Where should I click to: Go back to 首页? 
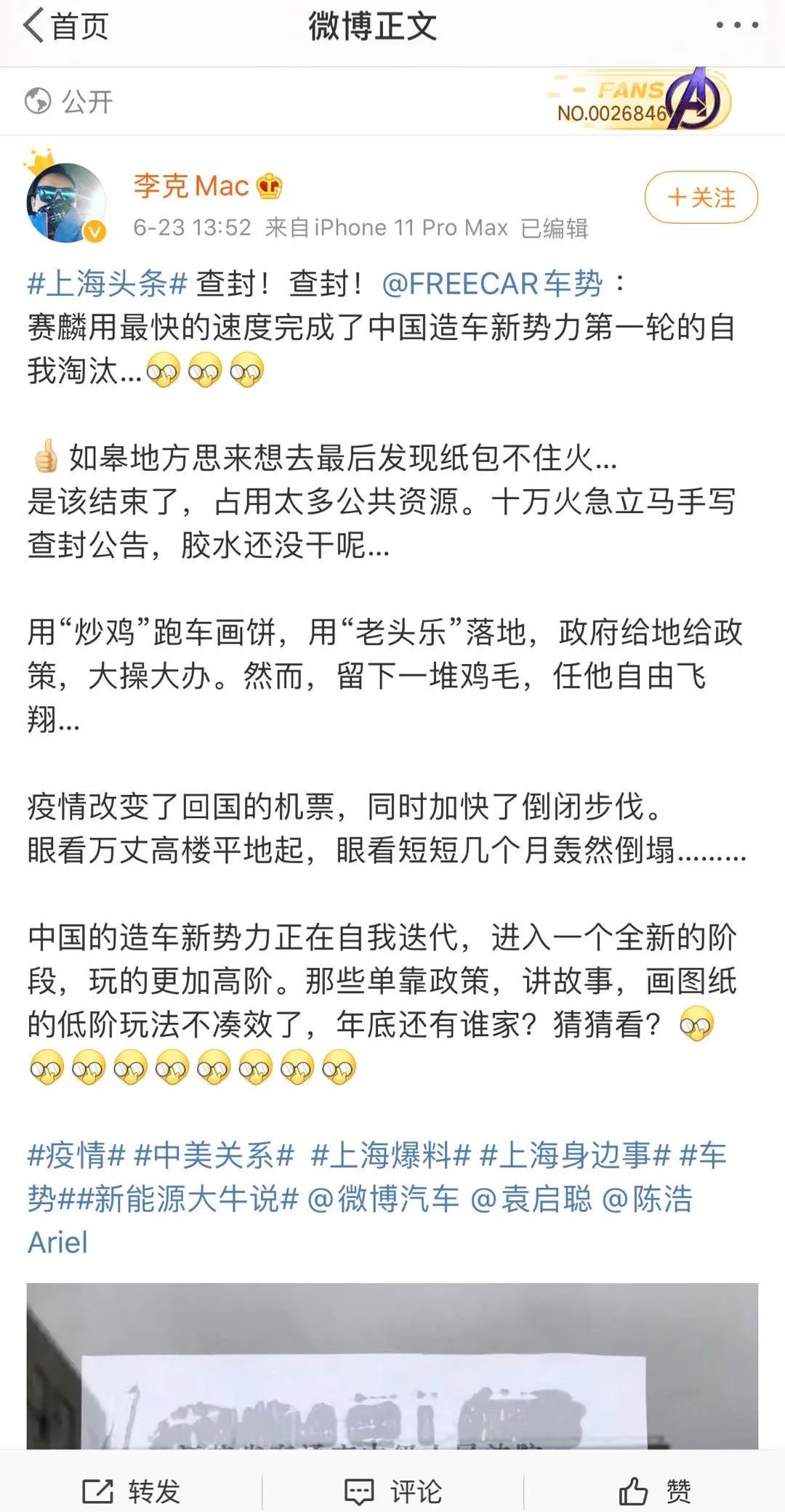(x=65, y=27)
